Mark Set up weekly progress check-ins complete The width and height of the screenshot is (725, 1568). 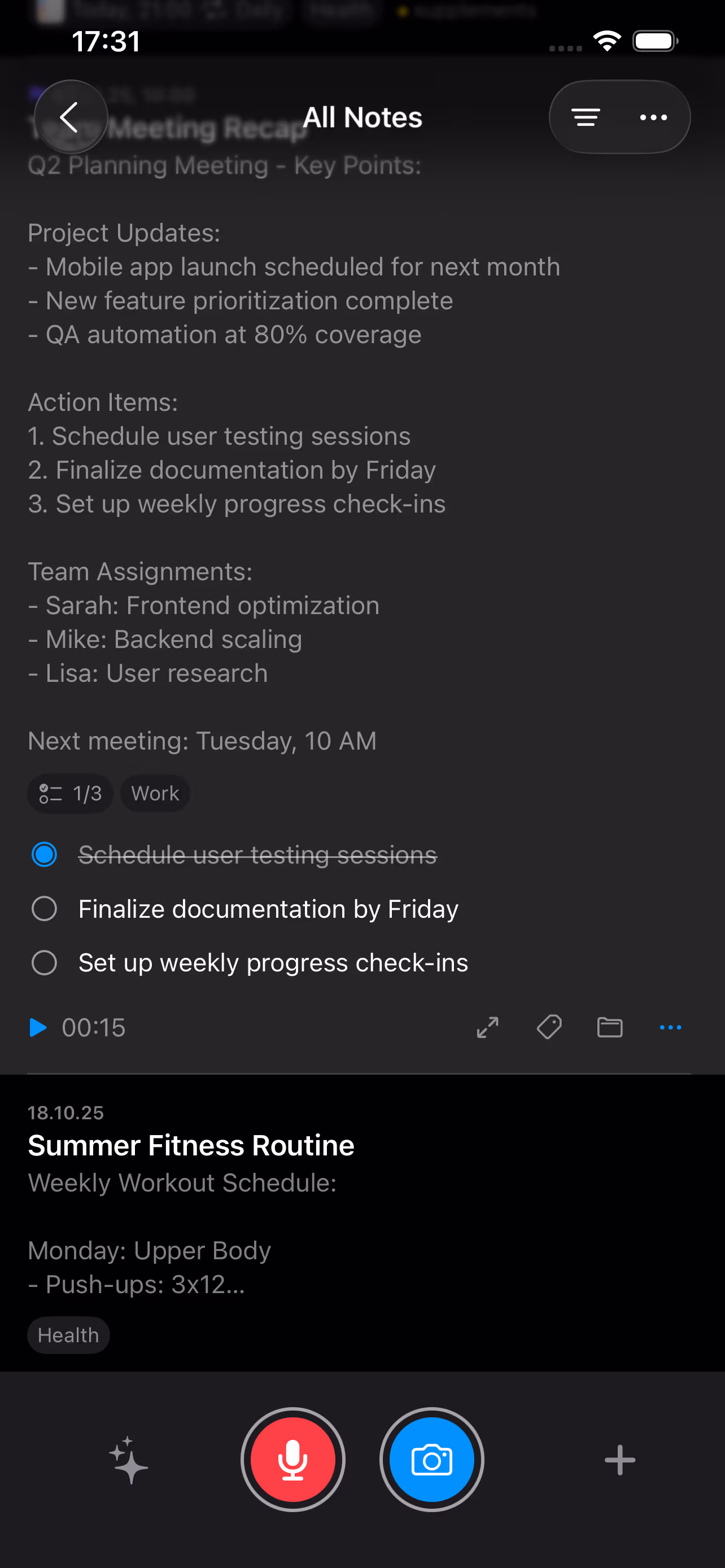pyautogui.click(x=44, y=962)
